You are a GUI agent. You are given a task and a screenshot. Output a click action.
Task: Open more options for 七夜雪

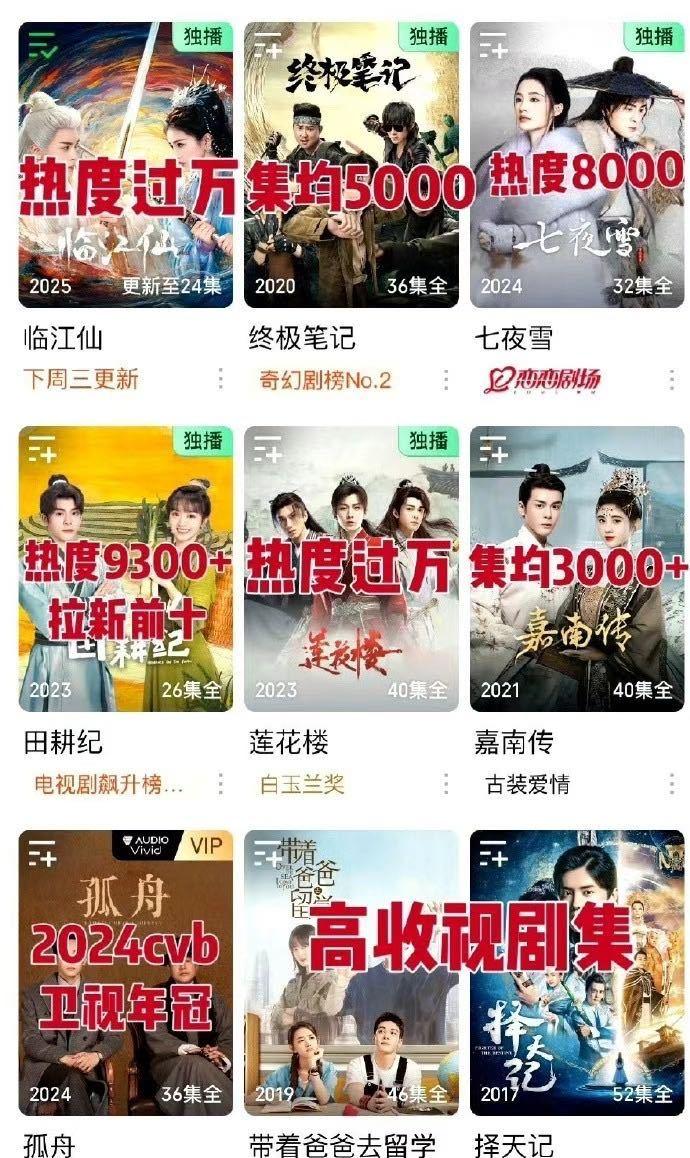[x=671, y=380]
